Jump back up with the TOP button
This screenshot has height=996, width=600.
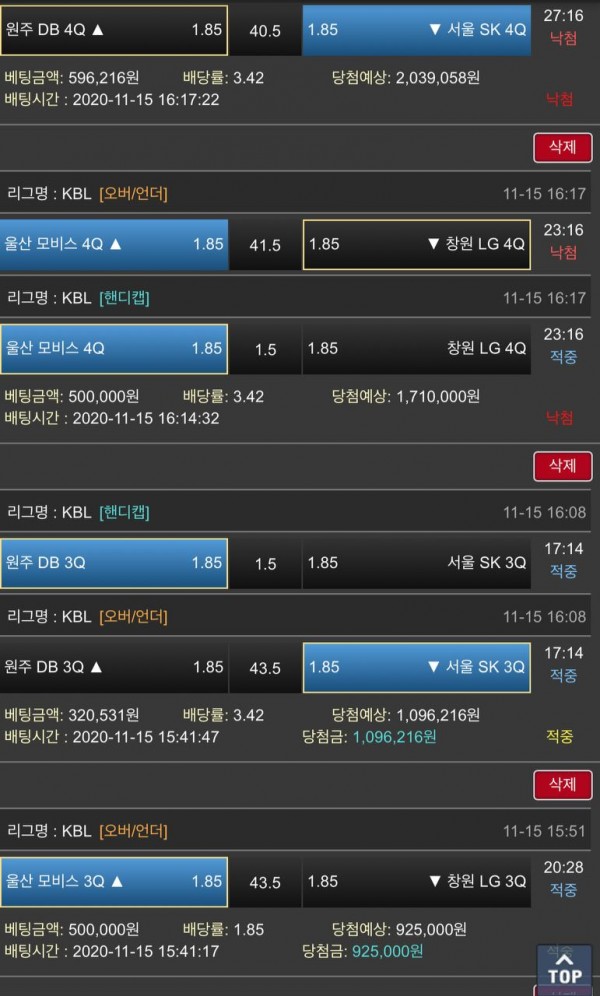(x=564, y=967)
